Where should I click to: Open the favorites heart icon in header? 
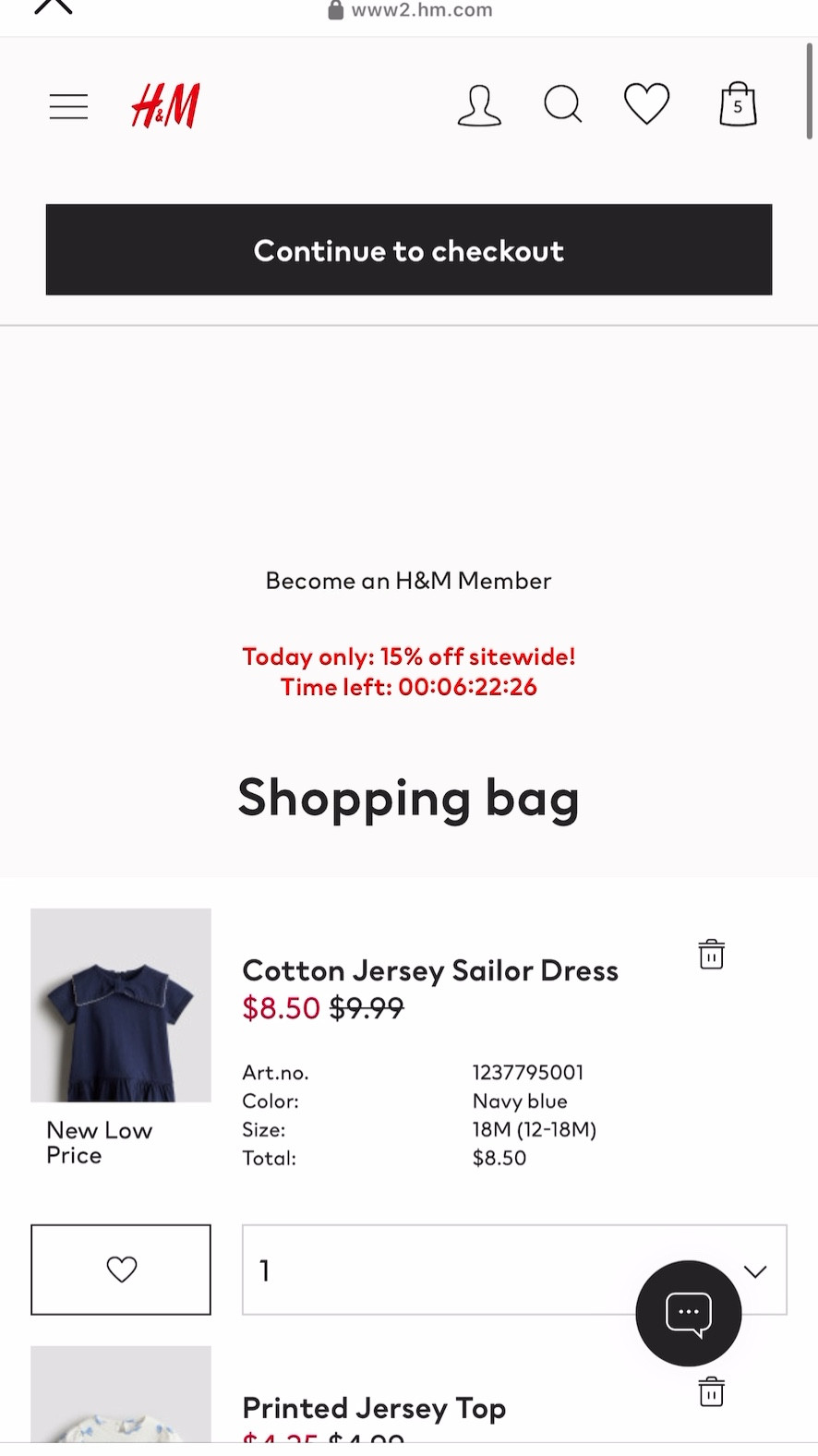646,104
